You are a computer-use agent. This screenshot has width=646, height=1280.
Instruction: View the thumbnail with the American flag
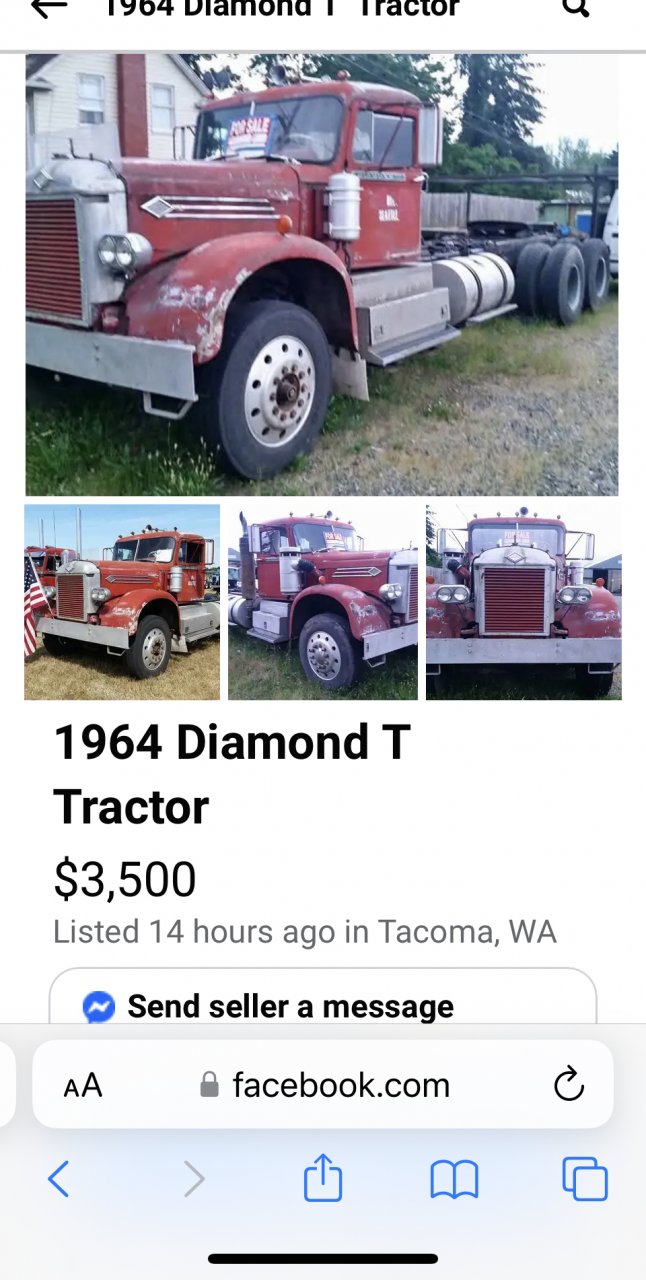pos(122,602)
